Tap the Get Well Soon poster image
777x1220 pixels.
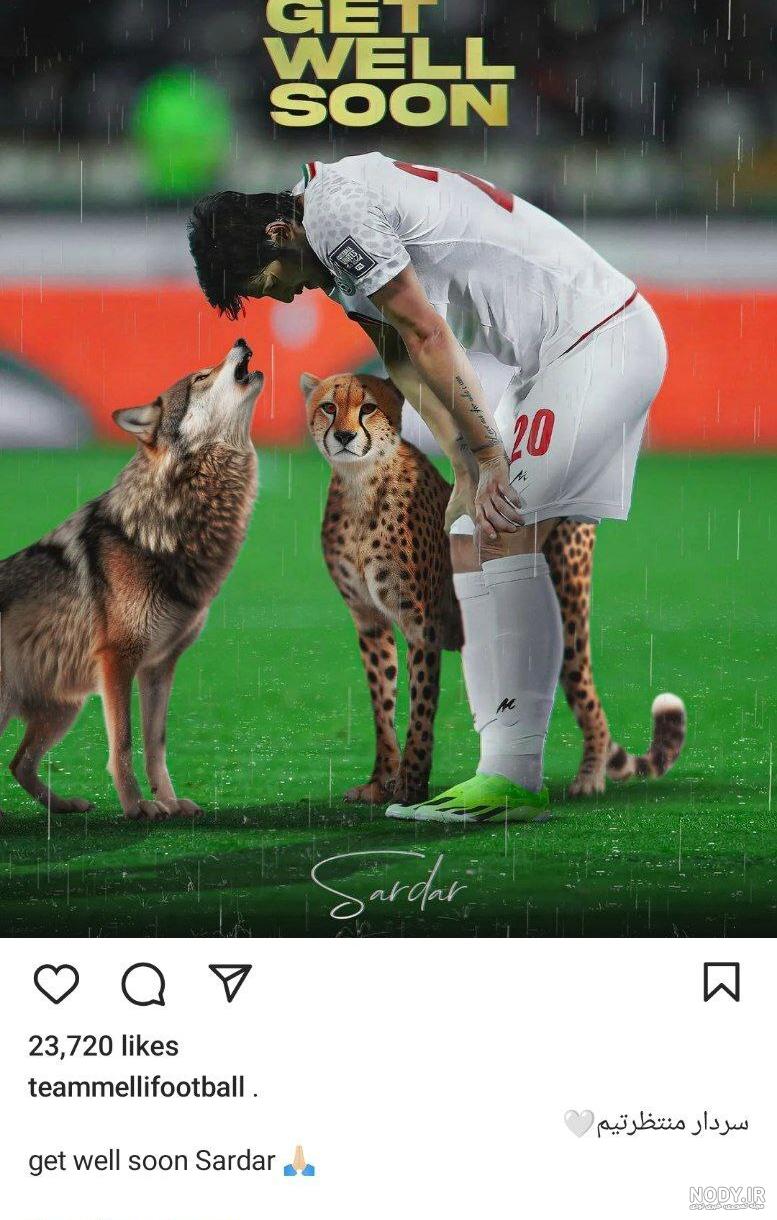[x=388, y=470]
